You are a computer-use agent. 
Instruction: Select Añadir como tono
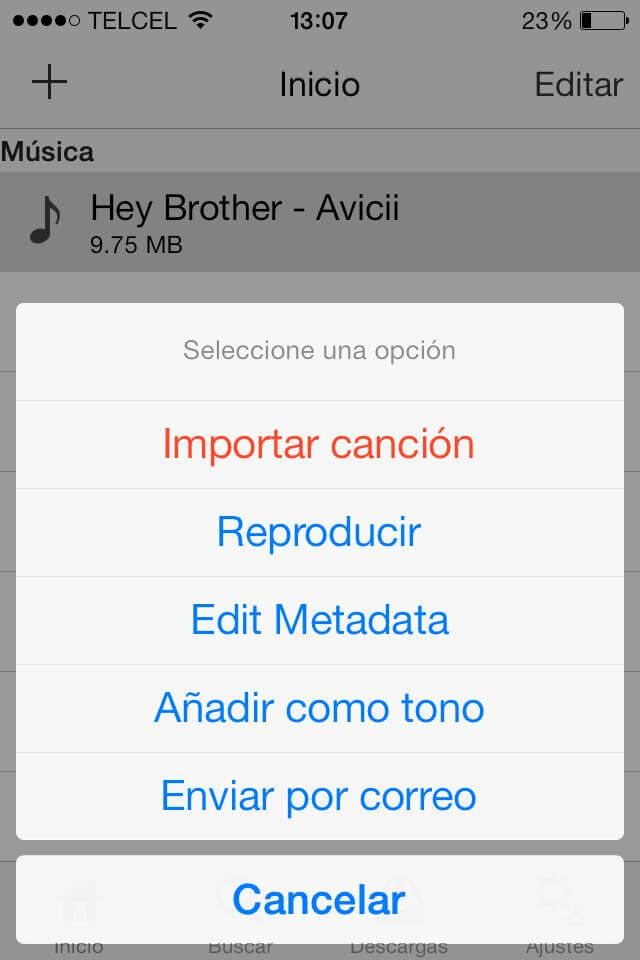[319, 708]
